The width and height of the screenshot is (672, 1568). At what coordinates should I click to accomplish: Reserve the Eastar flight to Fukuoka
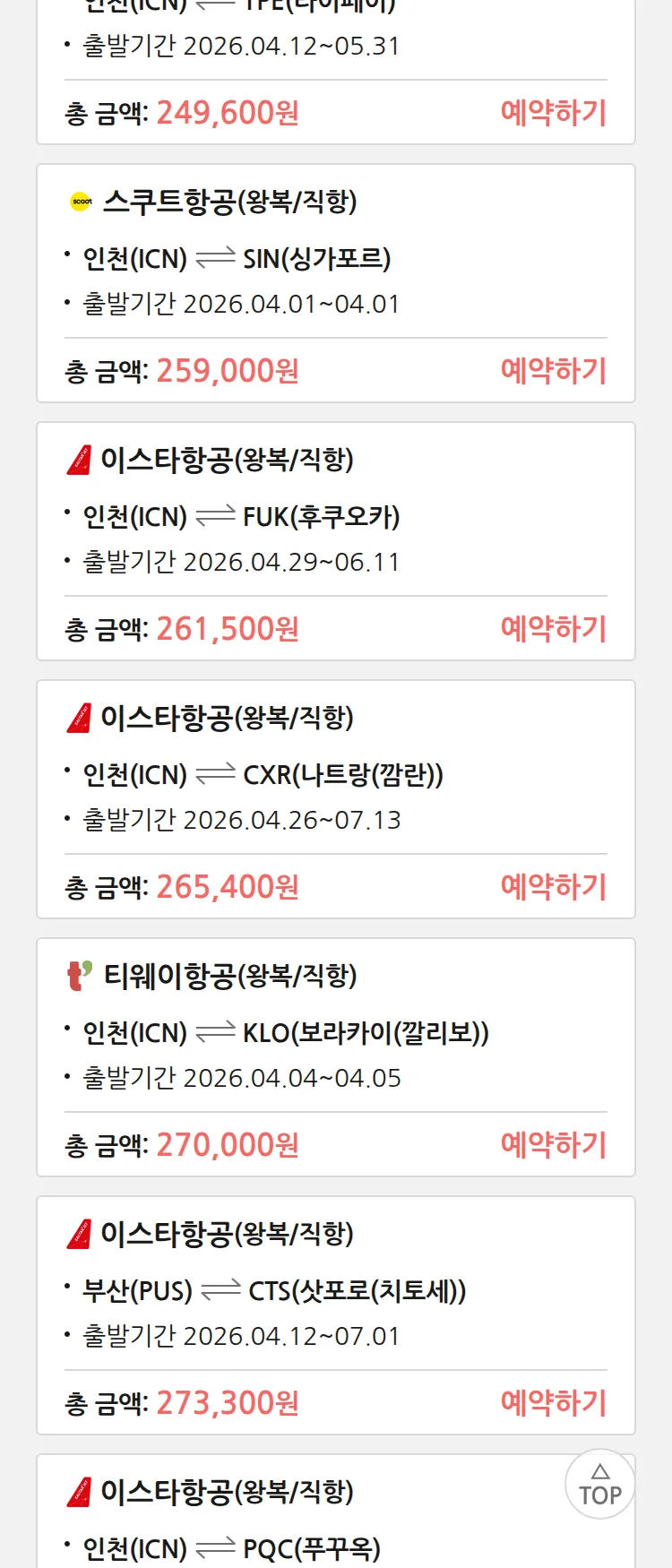click(553, 629)
